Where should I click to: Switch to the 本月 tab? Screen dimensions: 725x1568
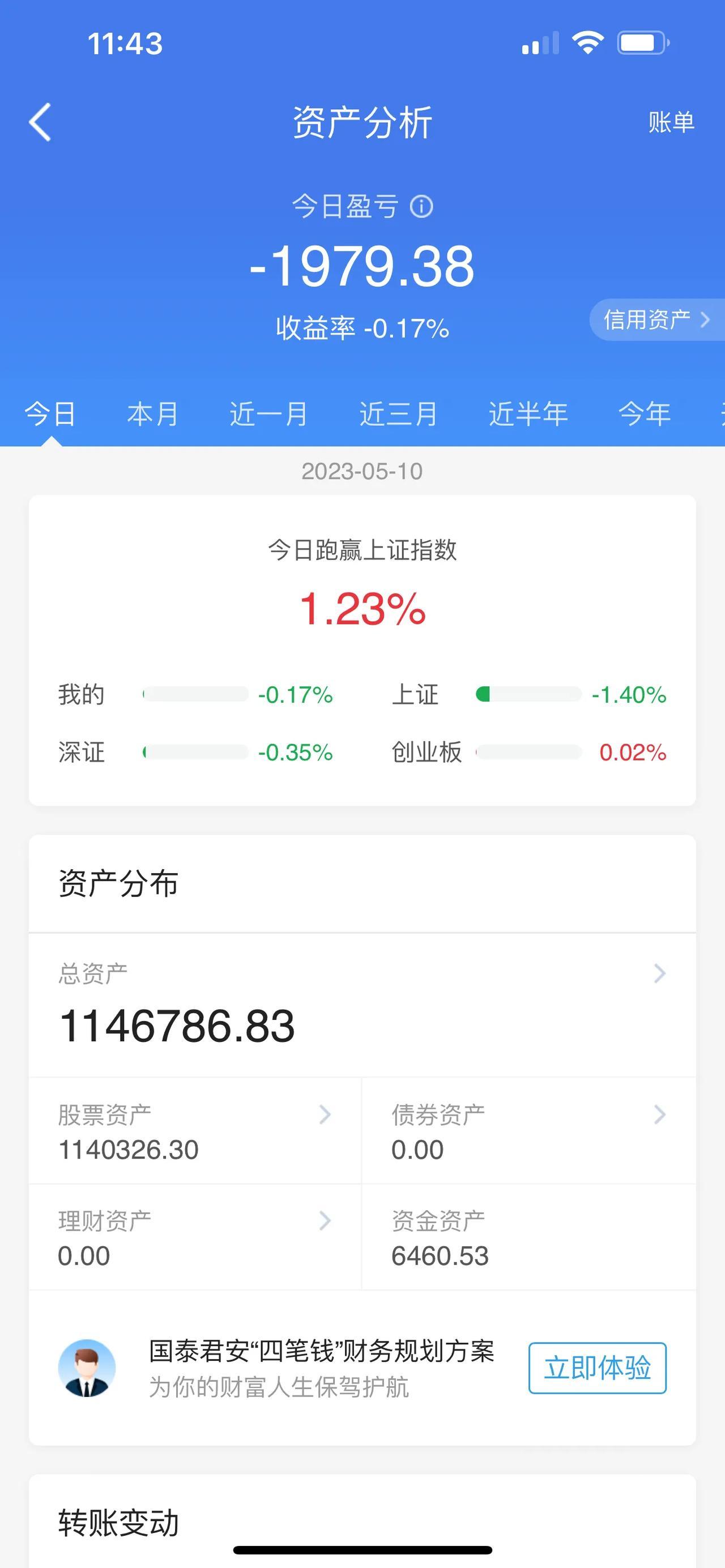point(153,415)
